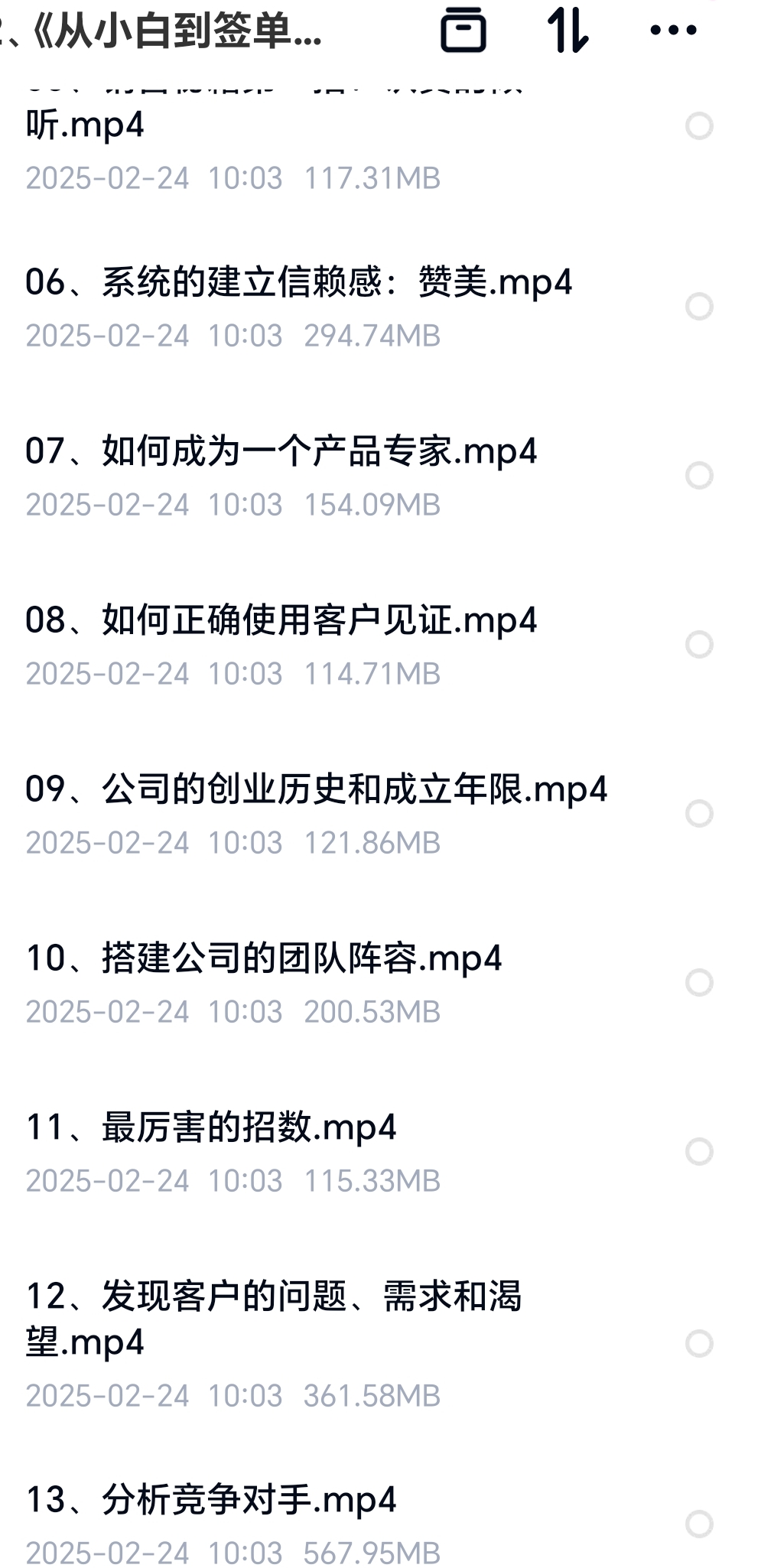Mark 10 团队阵容.mp4 as selected
761x1568 pixels.
tap(699, 983)
